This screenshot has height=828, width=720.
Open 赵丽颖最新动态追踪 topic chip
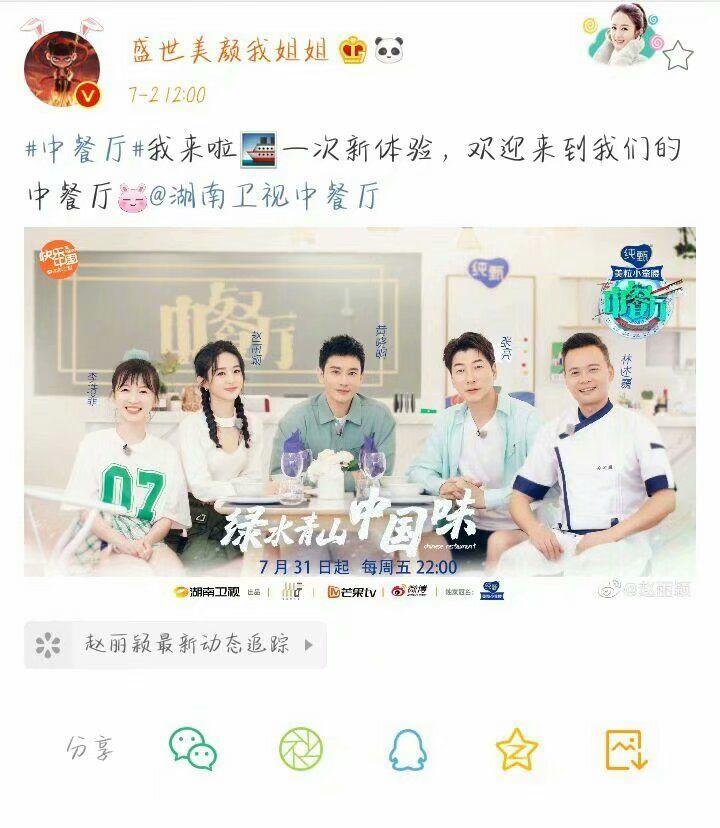pyautogui.click(x=175, y=645)
